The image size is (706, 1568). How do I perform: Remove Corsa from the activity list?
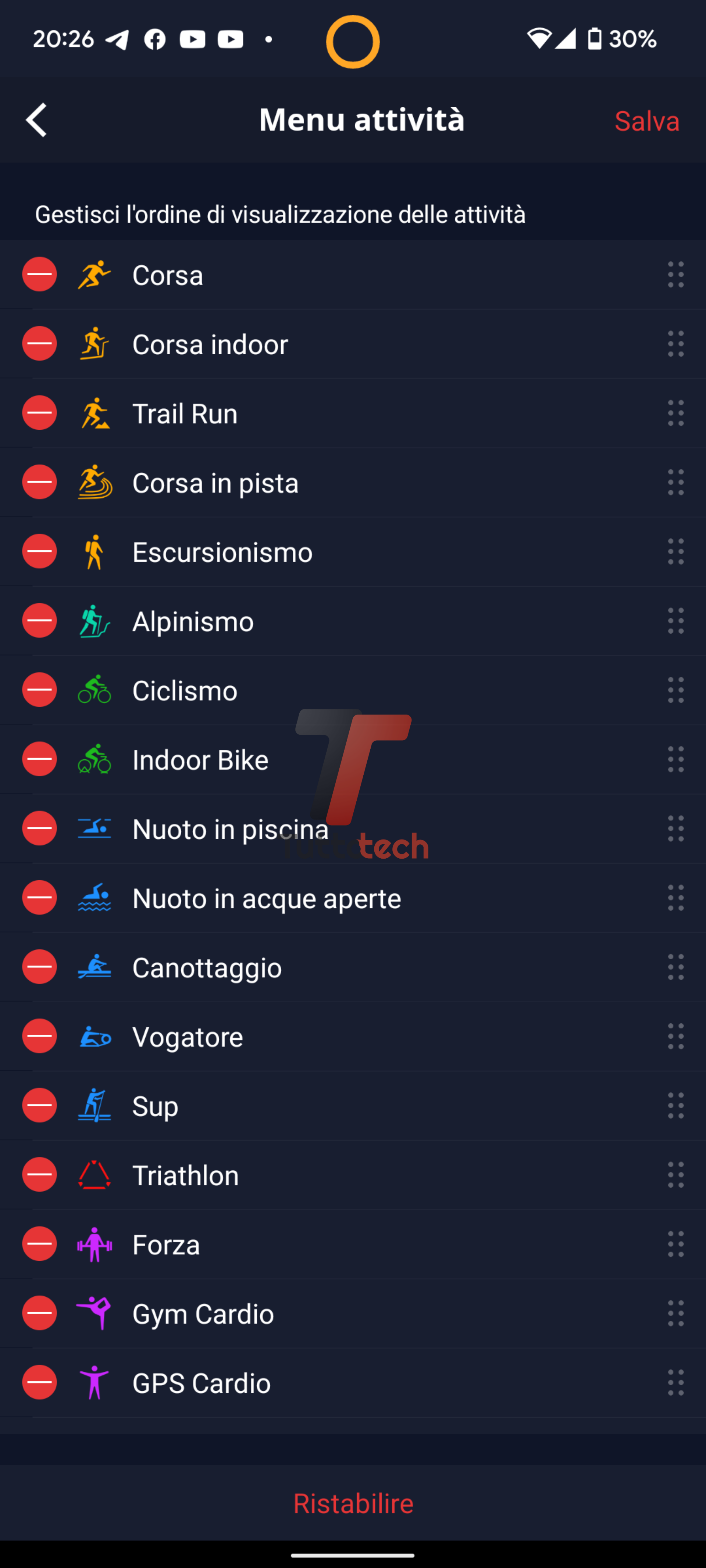(40, 275)
